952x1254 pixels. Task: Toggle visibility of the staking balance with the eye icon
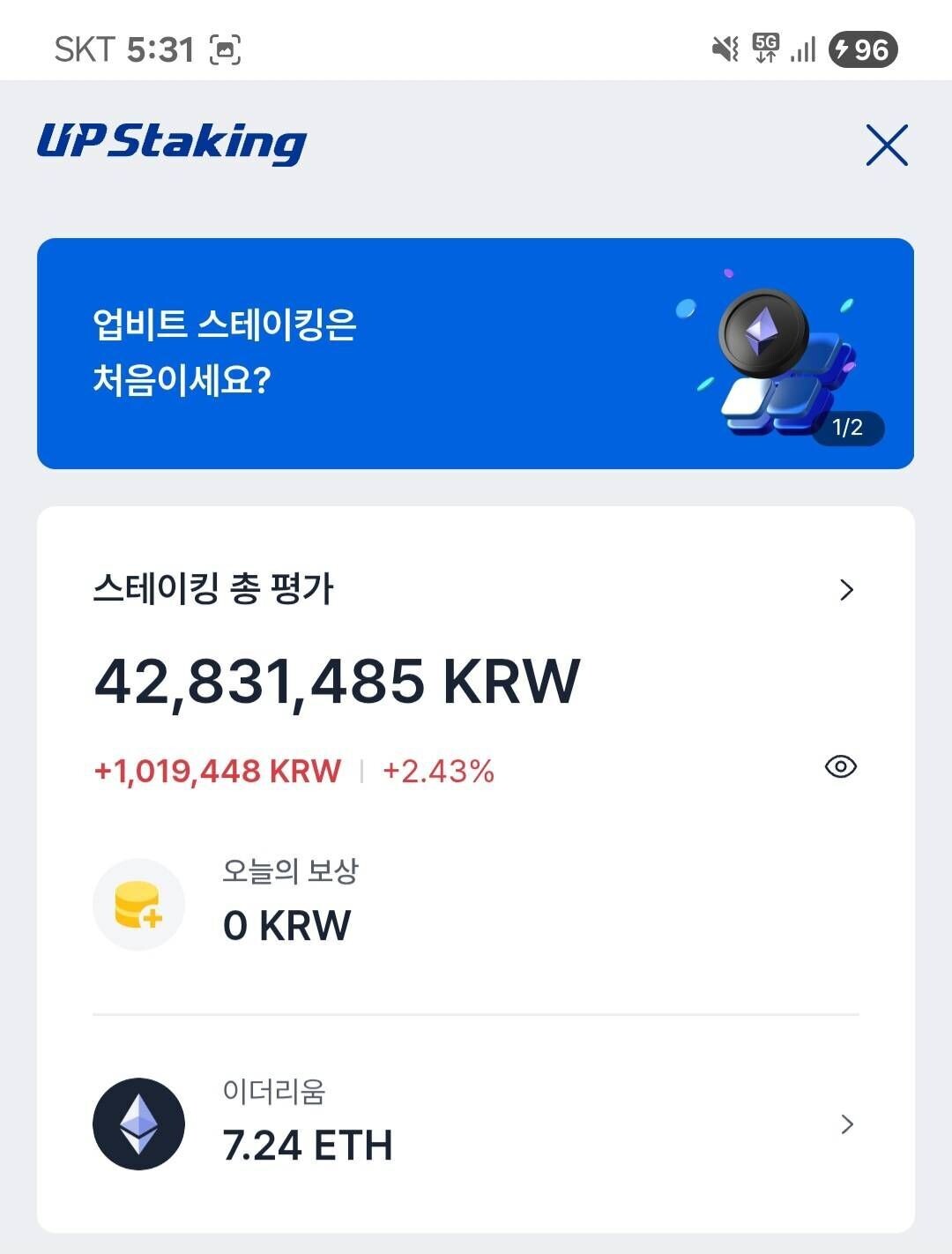[x=842, y=767]
